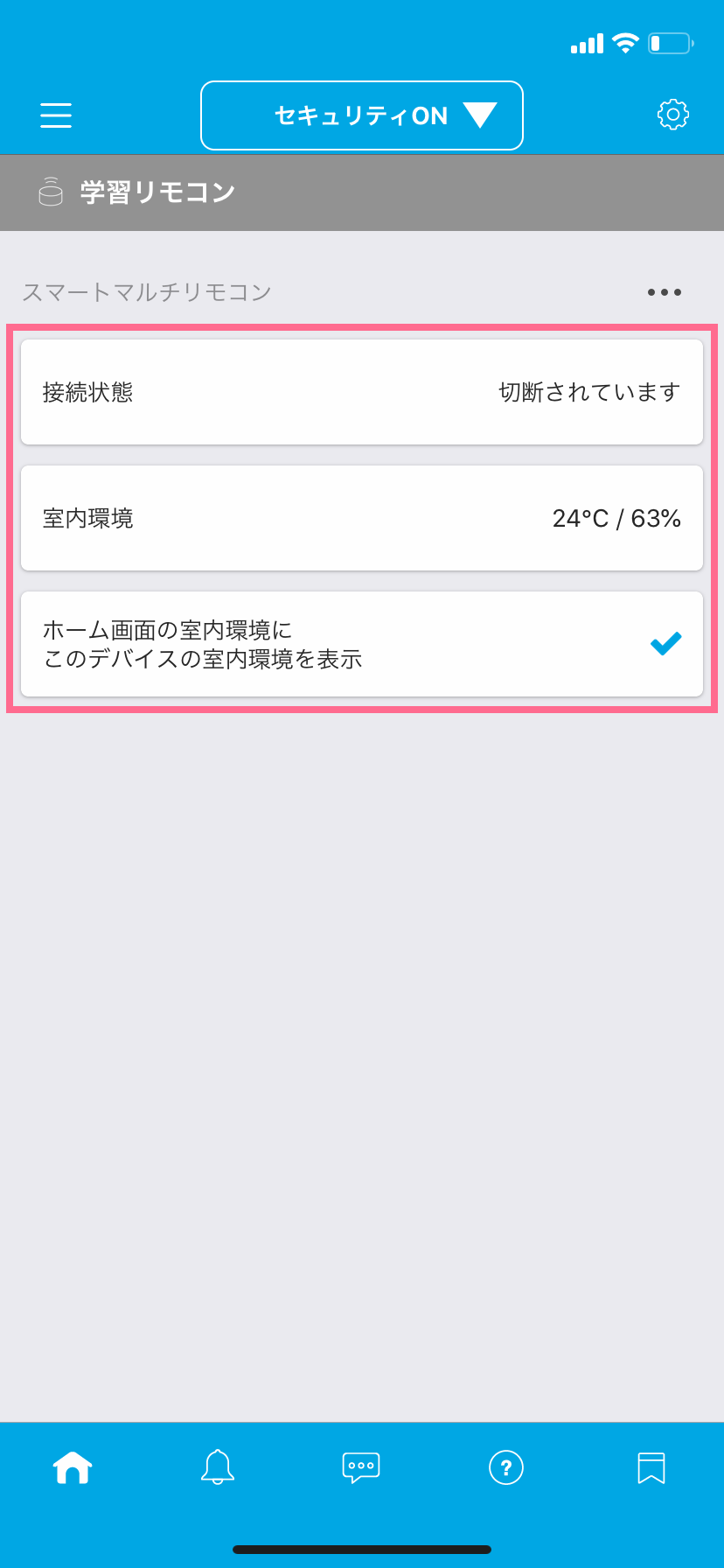Open the three-dot menu for スマートマルチリモコン
This screenshot has width=724, height=1568.
pos(665,292)
